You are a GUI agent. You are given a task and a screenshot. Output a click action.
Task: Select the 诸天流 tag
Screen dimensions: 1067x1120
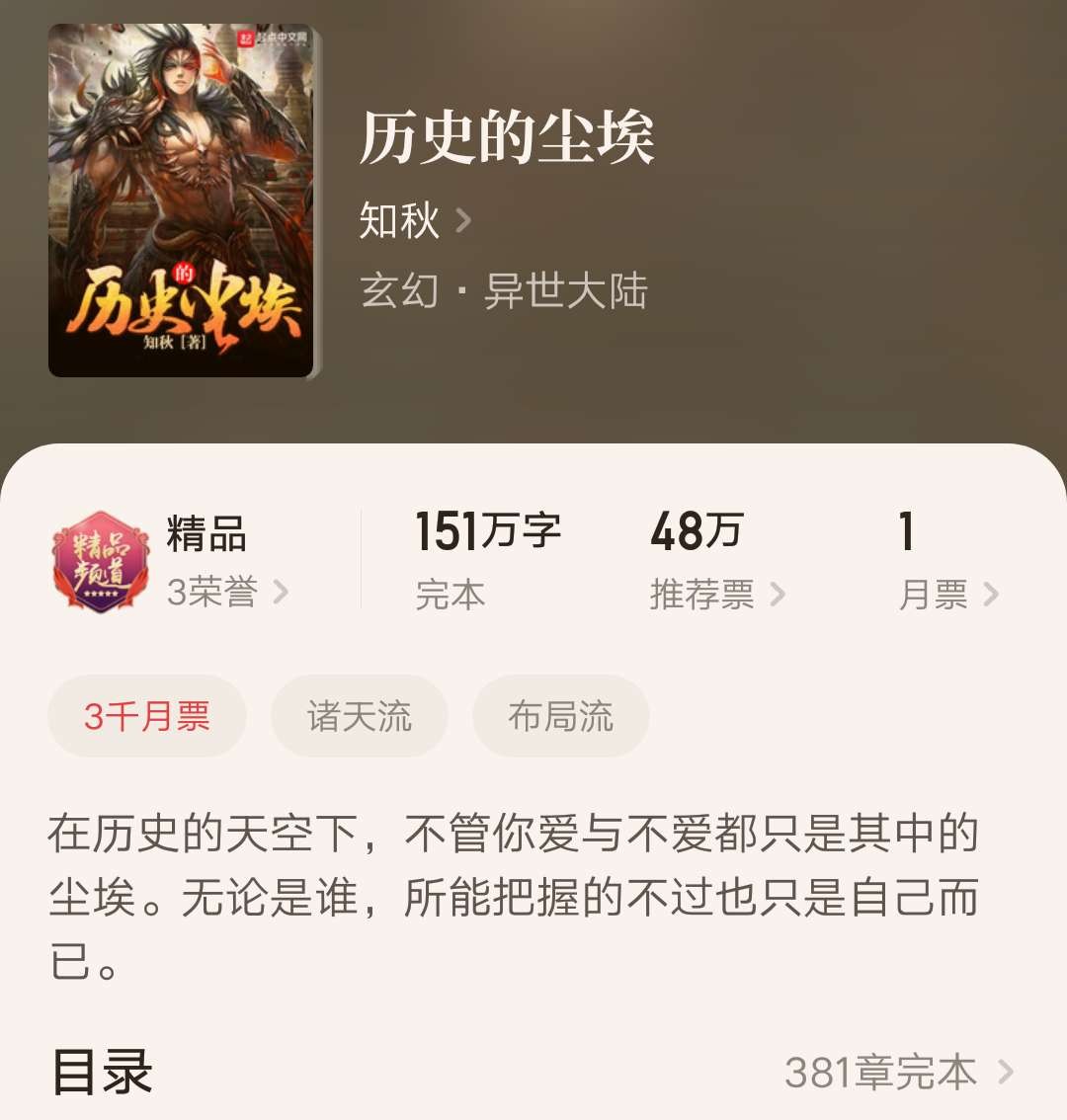(x=359, y=716)
